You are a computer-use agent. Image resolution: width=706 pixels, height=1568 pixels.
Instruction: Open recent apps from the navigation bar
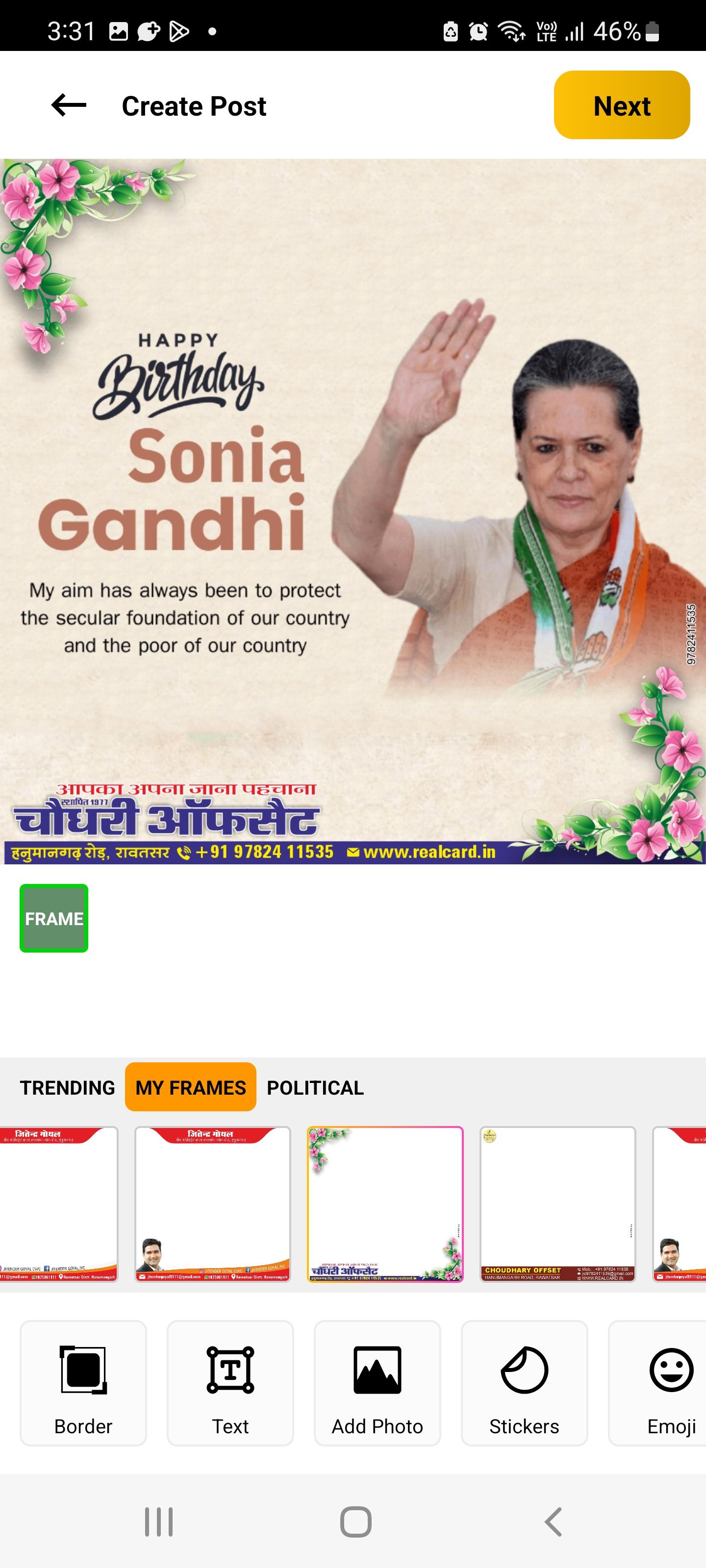click(x=159, y=1522)
